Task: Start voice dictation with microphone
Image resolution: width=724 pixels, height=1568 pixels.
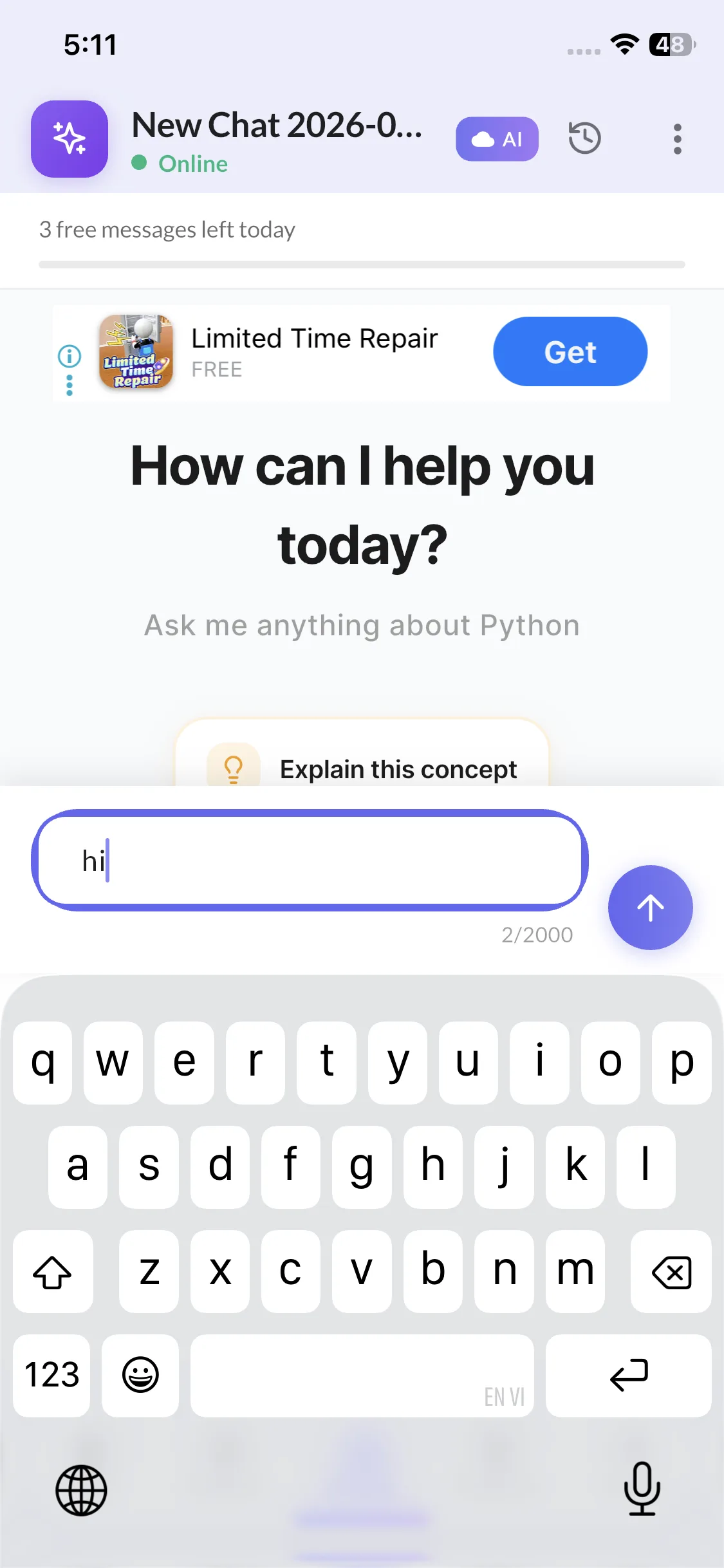Action: click(642, 1488)
